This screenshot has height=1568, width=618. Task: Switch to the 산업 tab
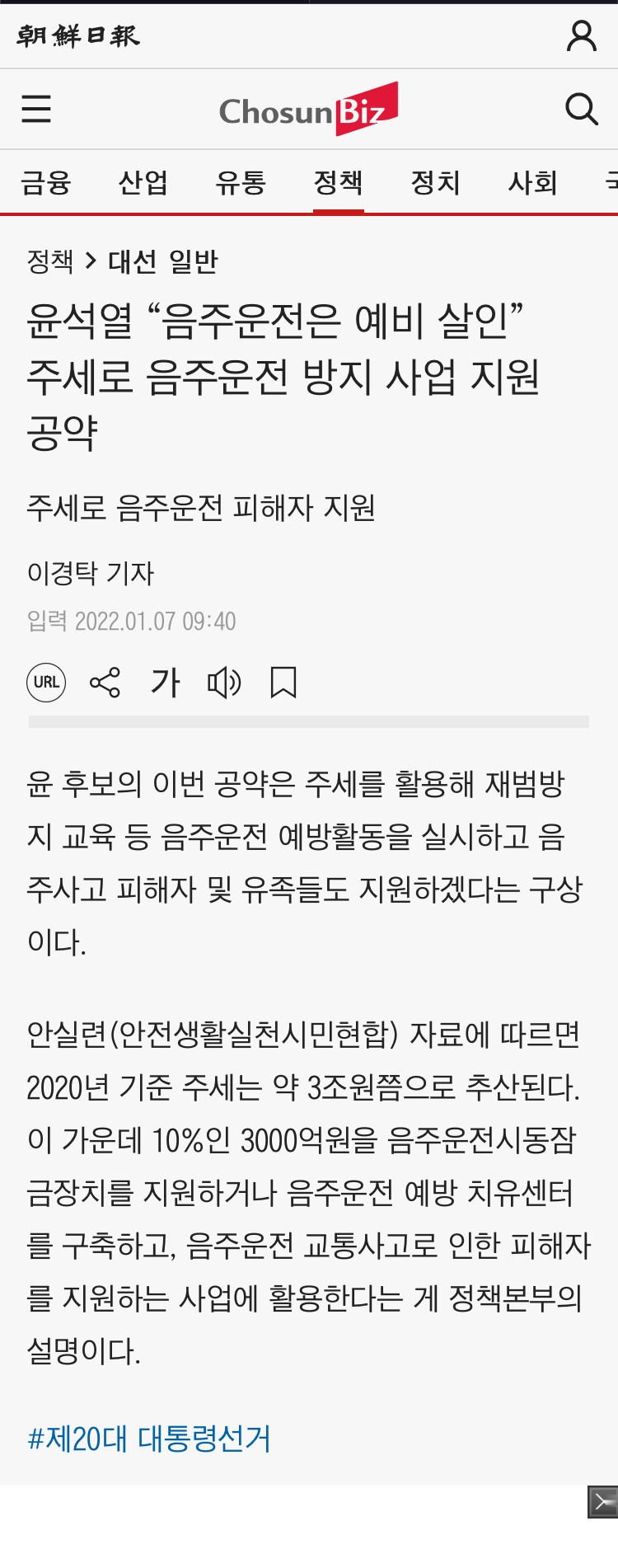click(x=143, y=182)
